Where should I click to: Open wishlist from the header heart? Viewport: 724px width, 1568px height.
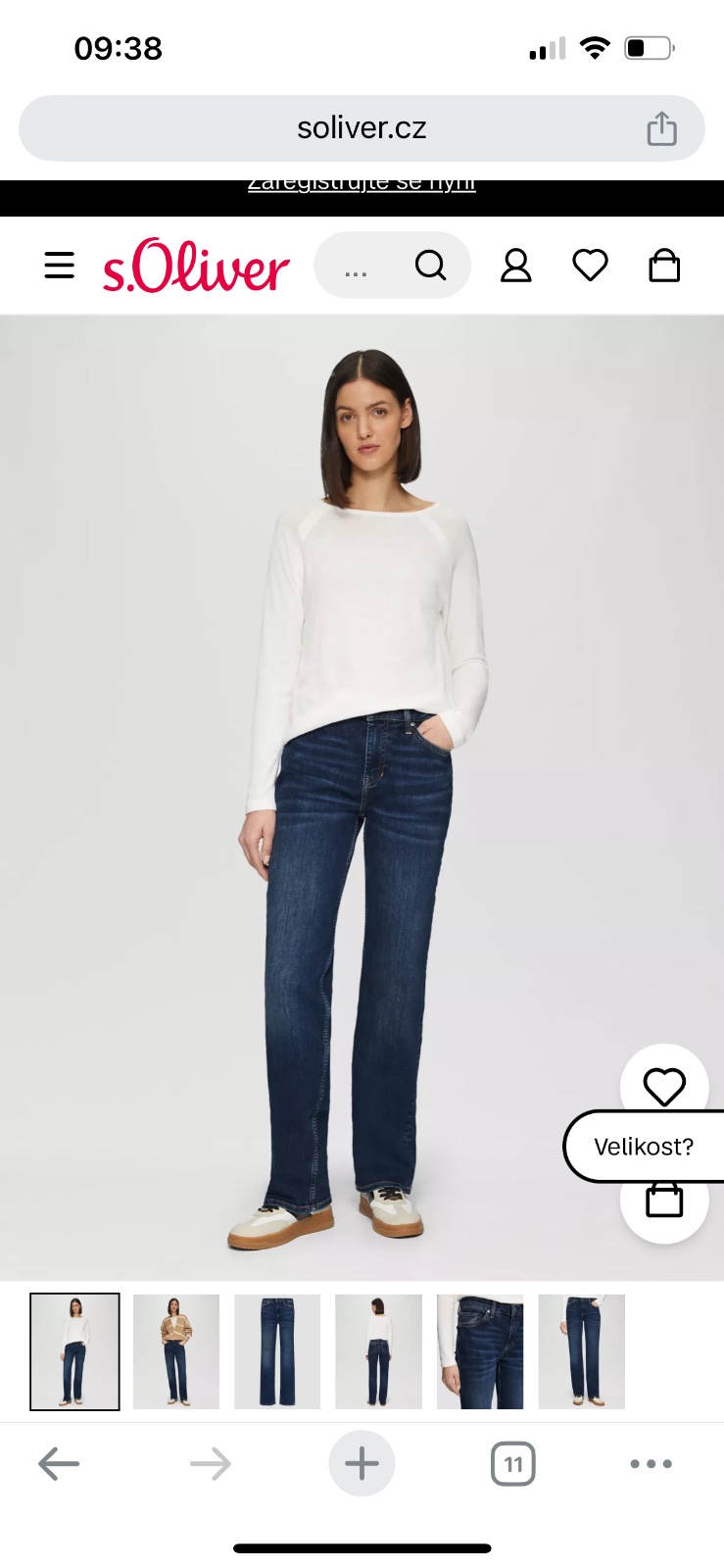point(590,266)
